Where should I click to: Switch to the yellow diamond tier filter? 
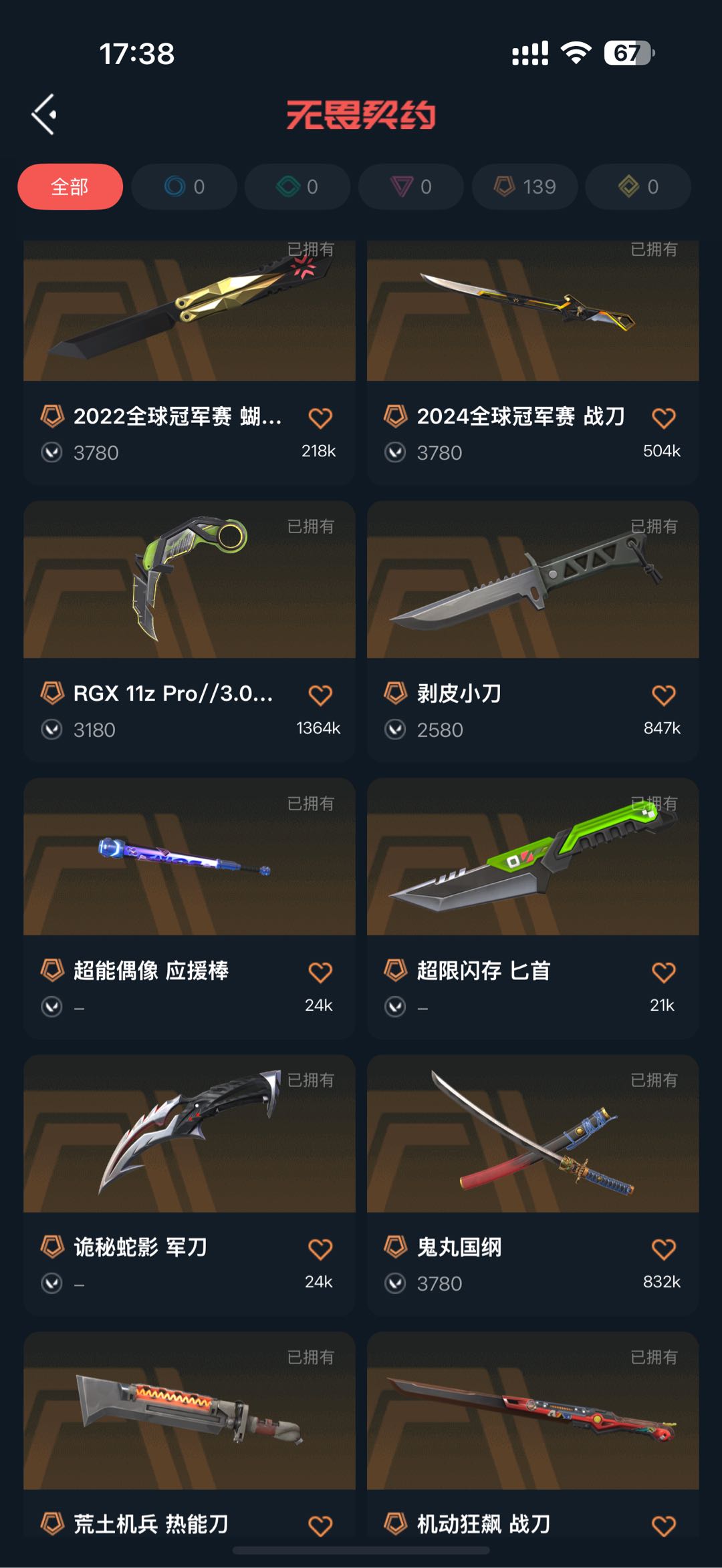coord(638,186)
